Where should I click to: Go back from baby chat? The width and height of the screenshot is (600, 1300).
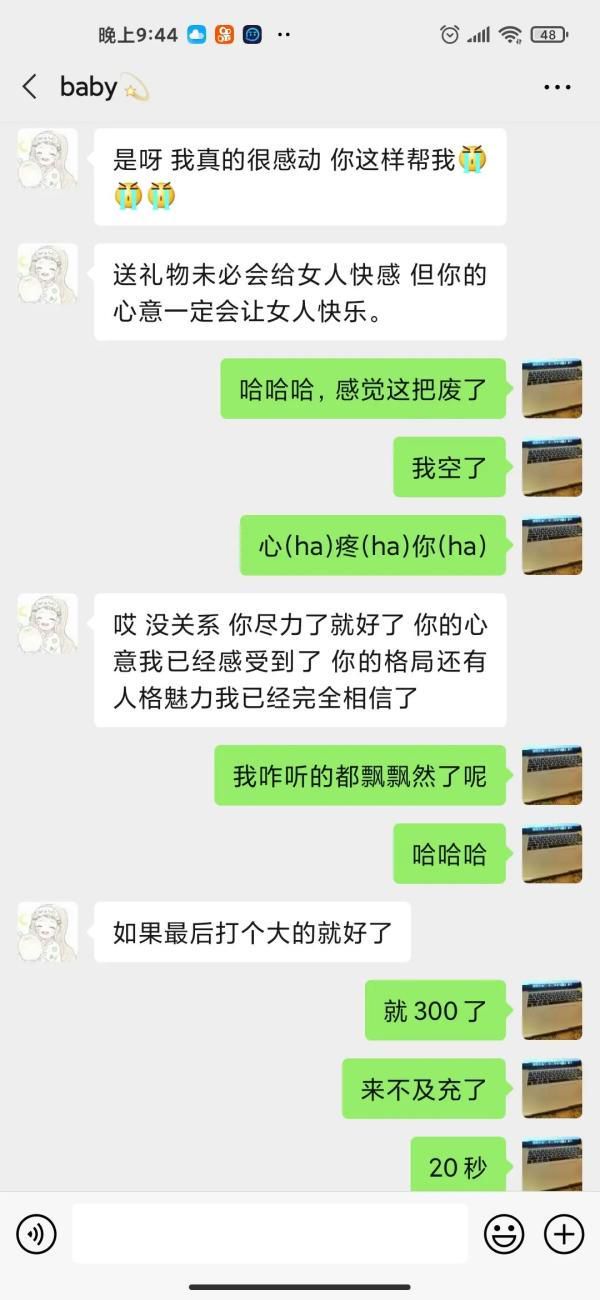click(30, 88)
